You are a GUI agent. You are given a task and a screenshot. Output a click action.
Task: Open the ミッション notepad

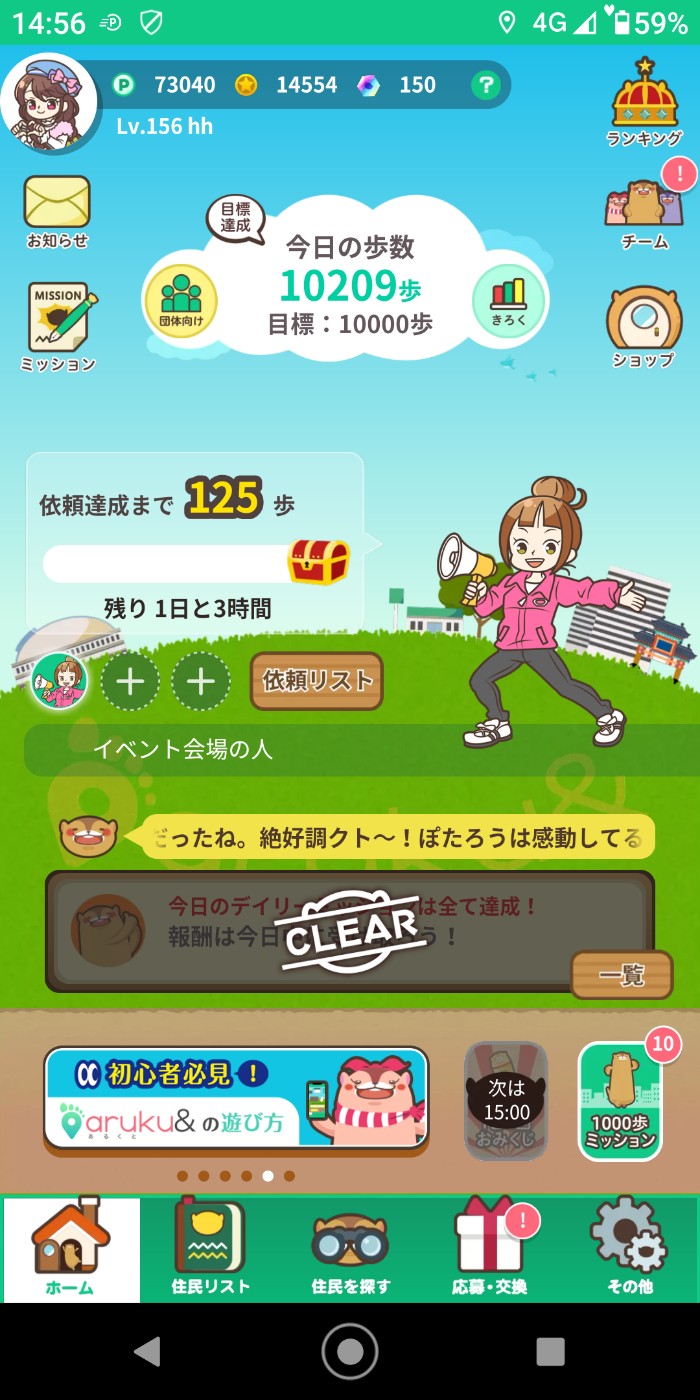(59, 327)
